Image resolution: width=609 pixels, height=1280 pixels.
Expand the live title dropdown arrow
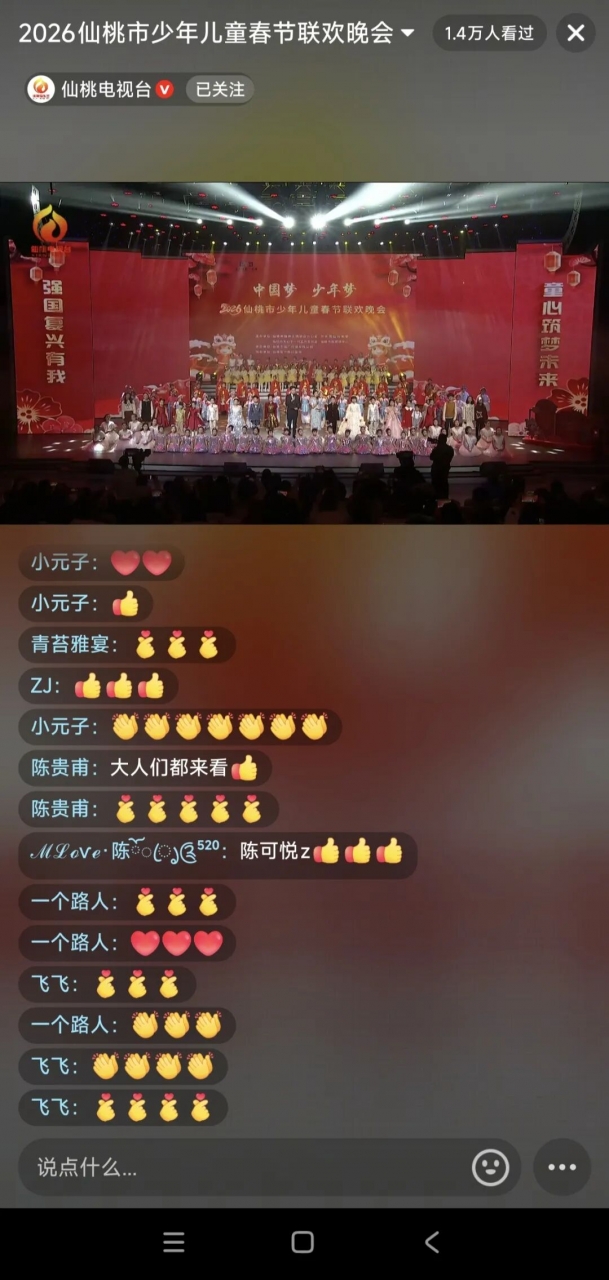tap(407, 33)
